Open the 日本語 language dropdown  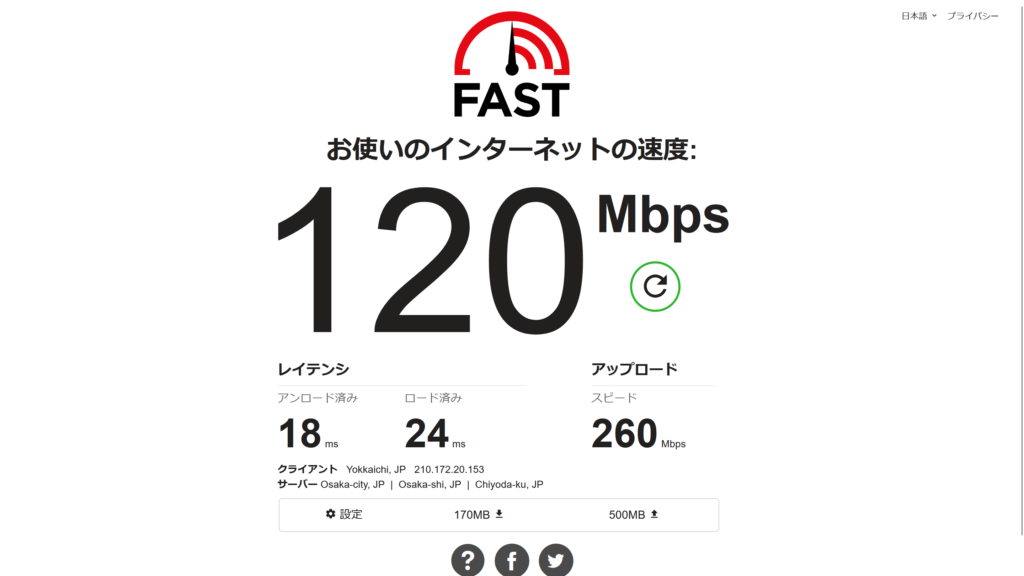pos(919,16)
